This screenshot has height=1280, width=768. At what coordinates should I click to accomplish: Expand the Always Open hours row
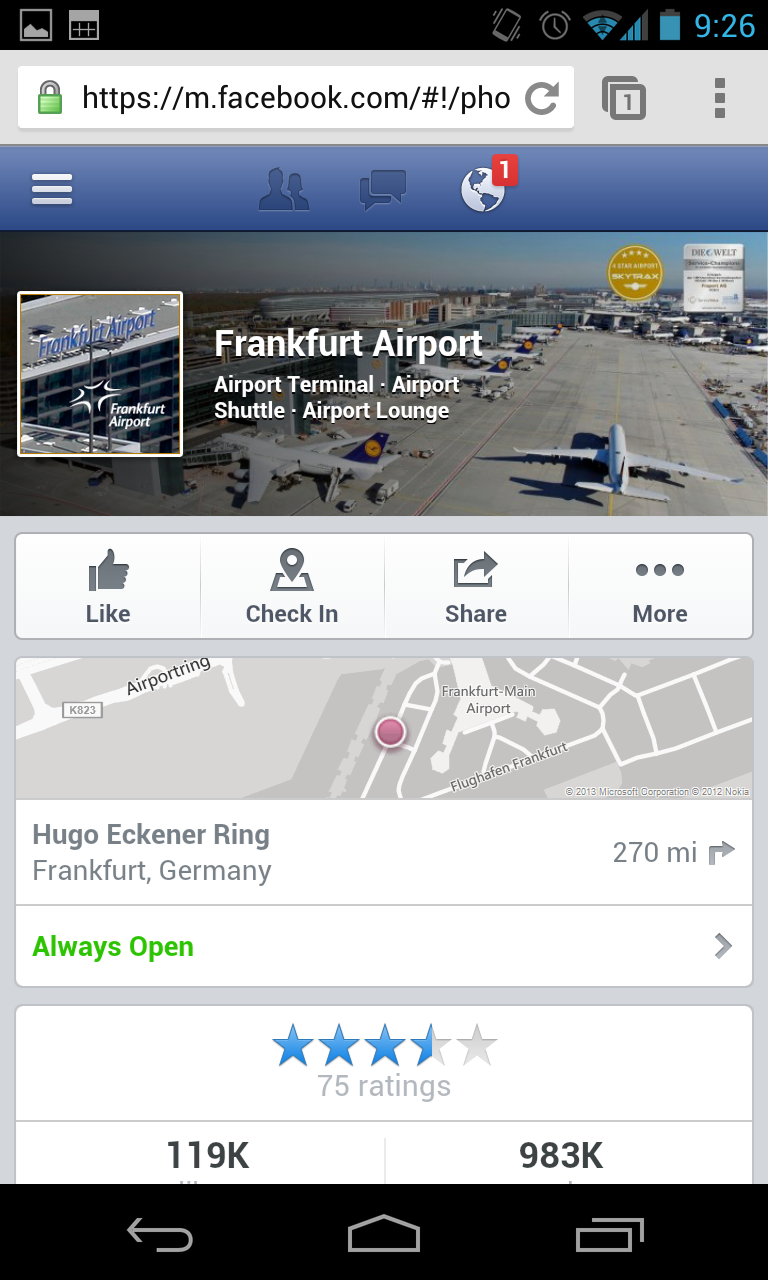pos(384,946)
